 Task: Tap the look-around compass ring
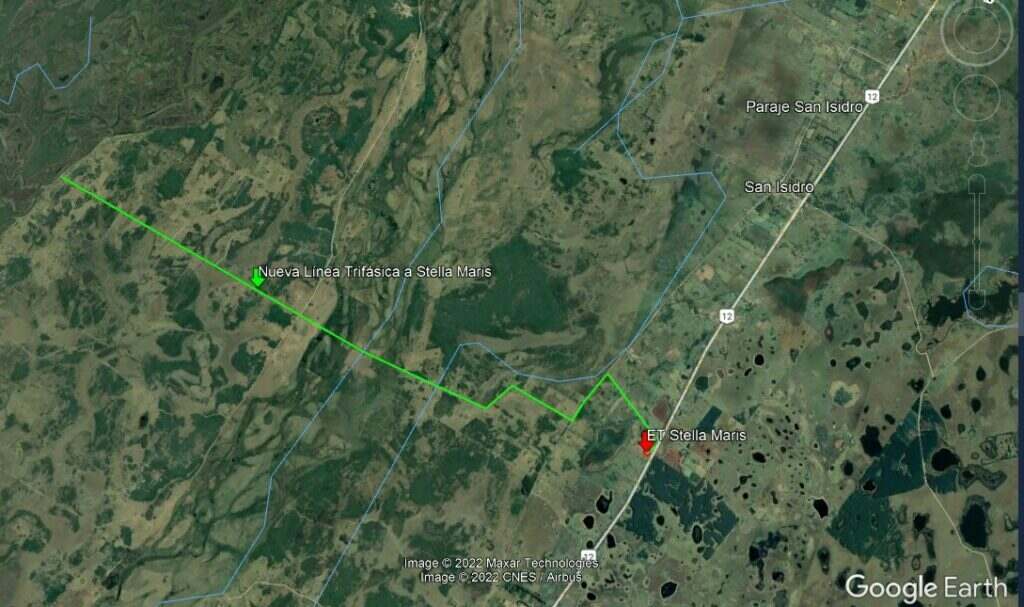[x=977, y=30]
